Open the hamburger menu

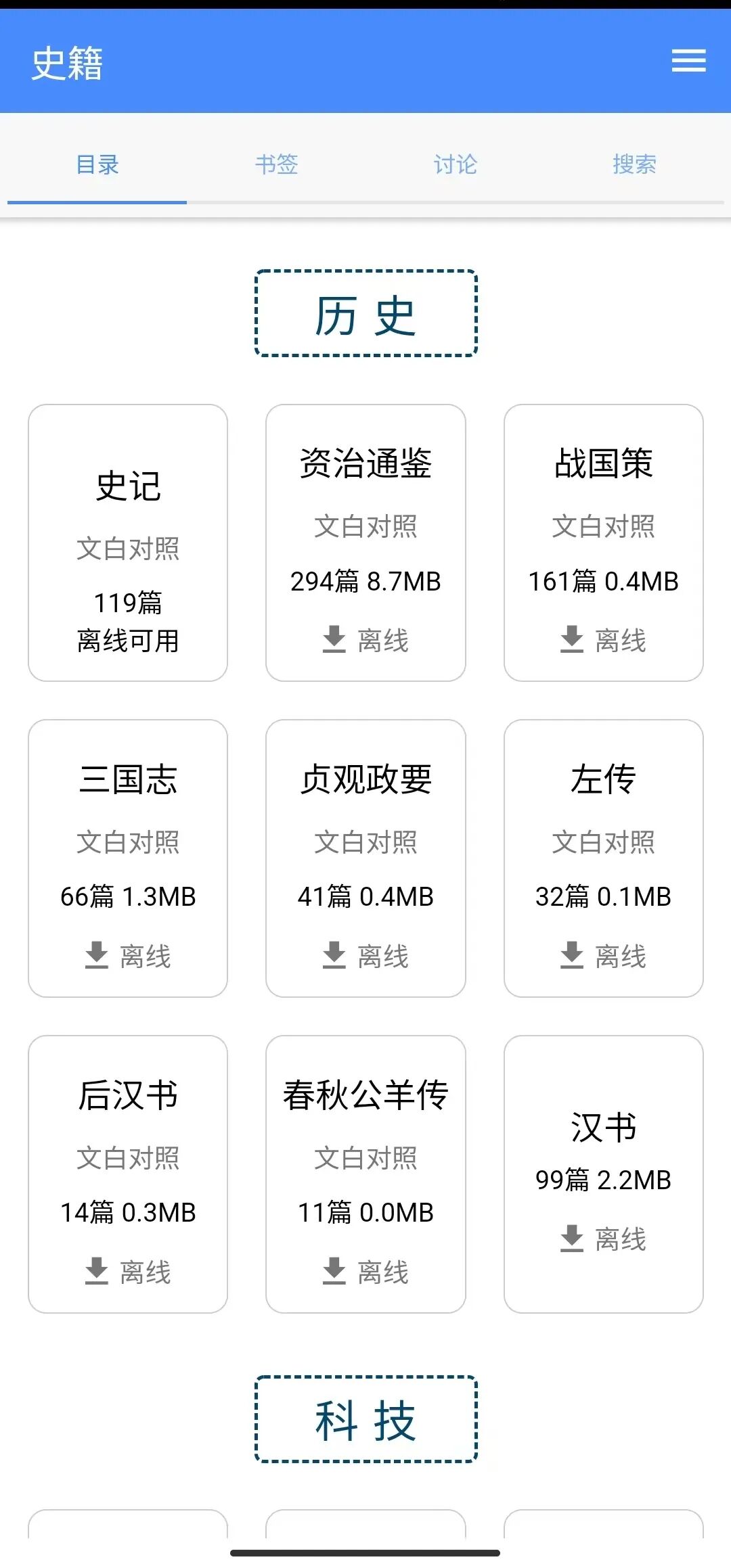tap(689, 61)
